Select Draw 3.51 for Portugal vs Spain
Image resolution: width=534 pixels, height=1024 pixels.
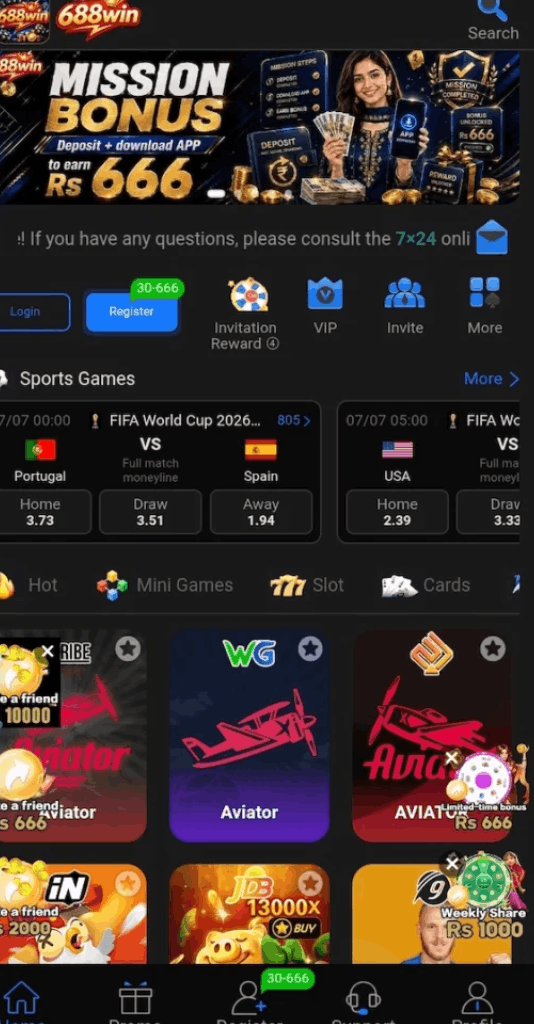coord(150,512)
